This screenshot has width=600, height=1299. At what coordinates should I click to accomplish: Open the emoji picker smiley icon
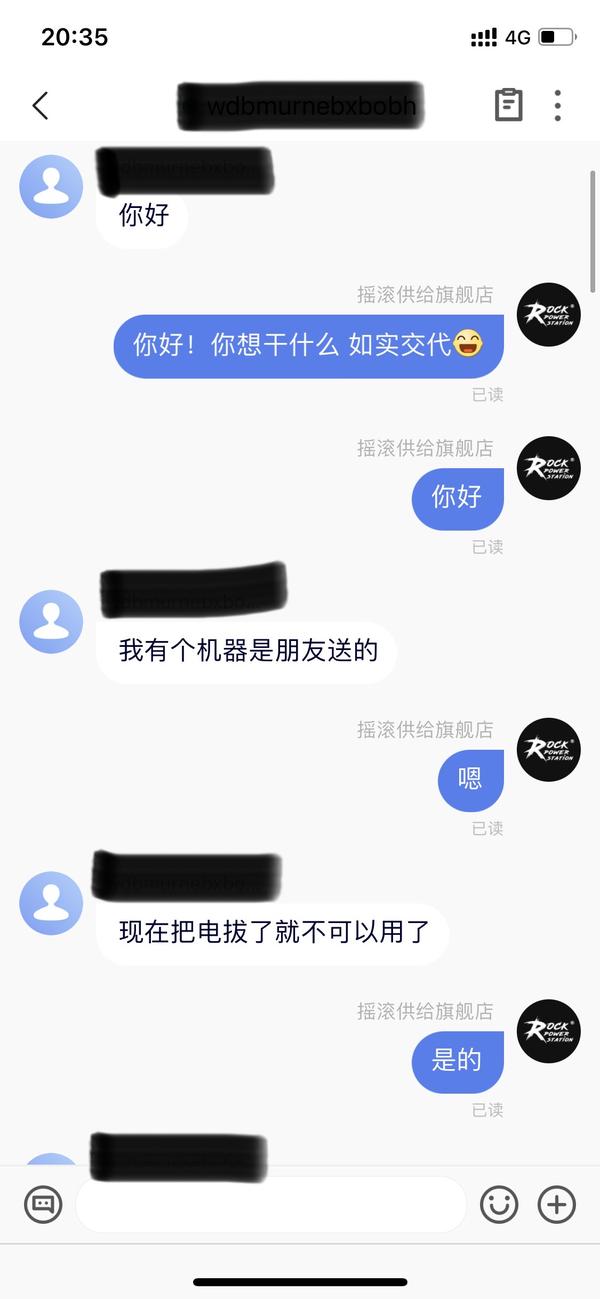[499, 1204]
